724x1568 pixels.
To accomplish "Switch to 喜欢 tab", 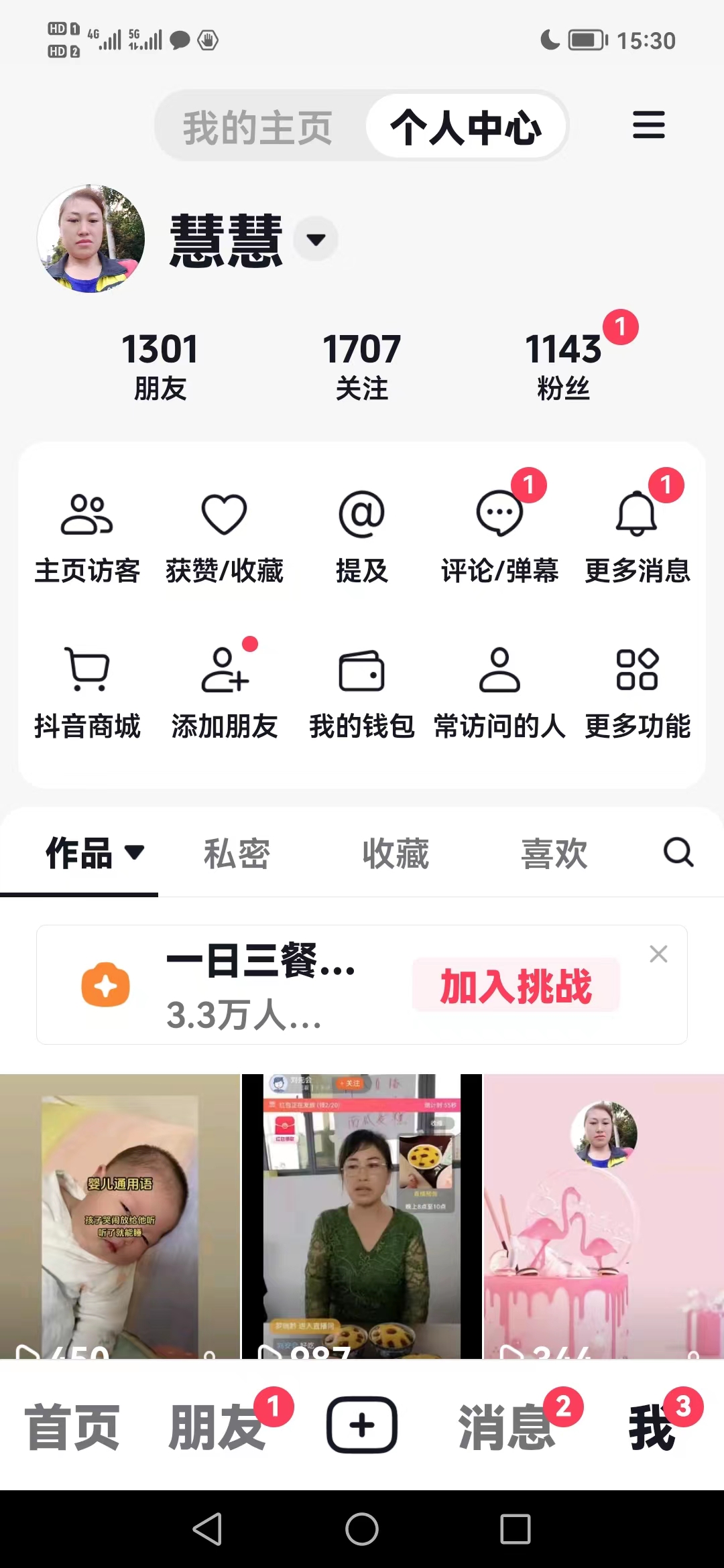I will tap(554, 854).
